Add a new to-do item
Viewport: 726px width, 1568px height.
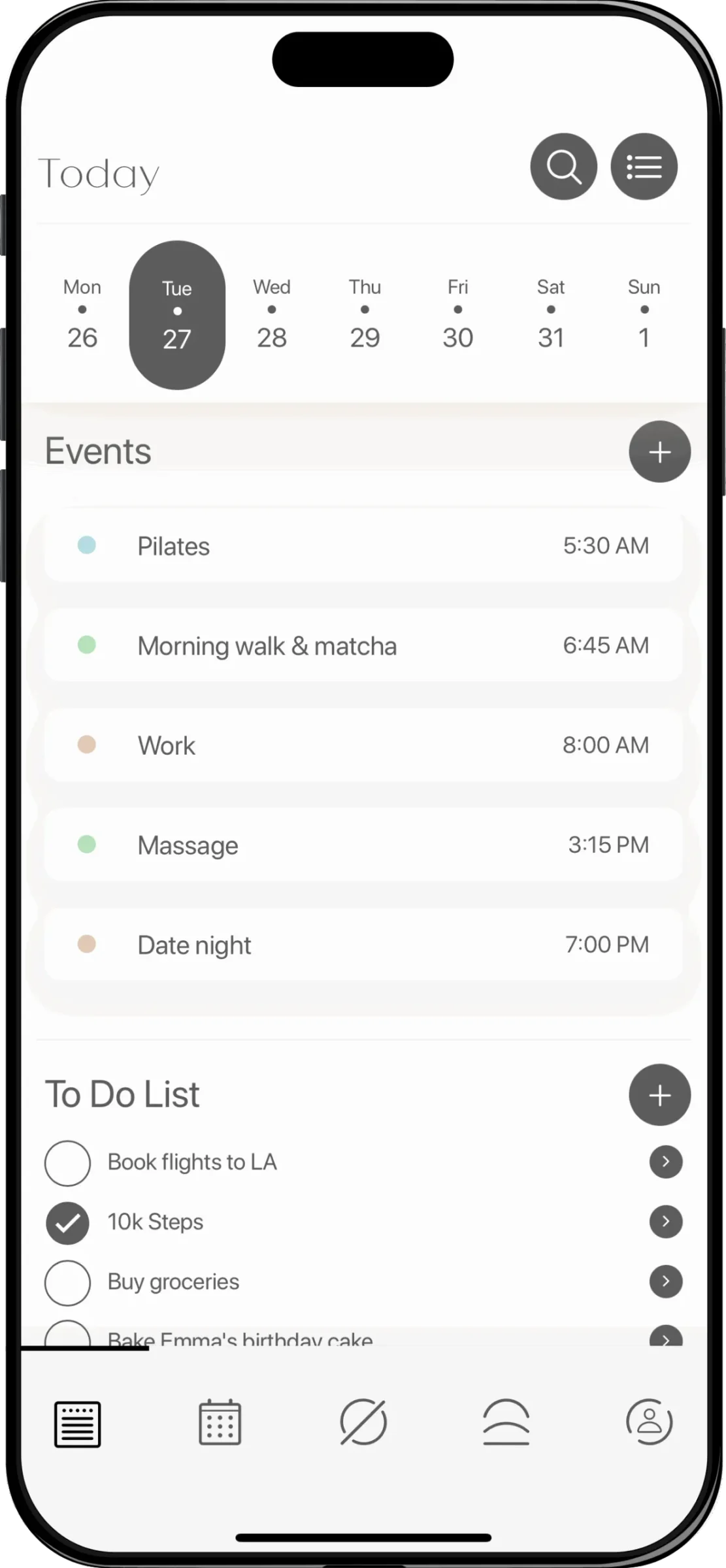(659, 1096)
